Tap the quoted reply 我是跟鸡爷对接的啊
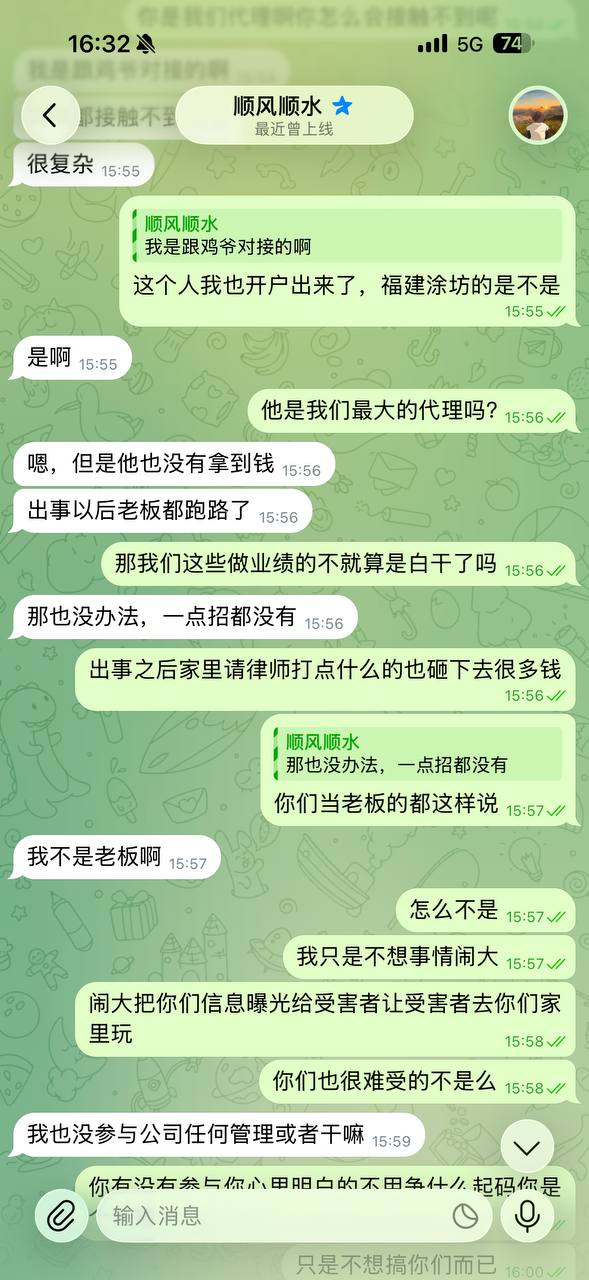589x1280 pixels. point(347,236)
